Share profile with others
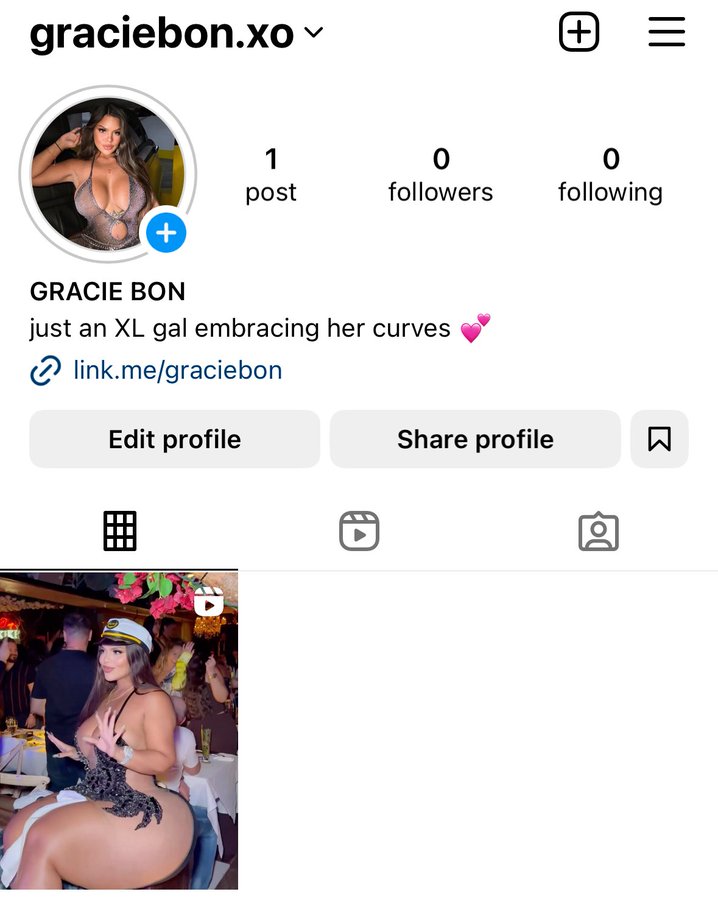Viewport: 718px width, 900px height. coord(475,439)
